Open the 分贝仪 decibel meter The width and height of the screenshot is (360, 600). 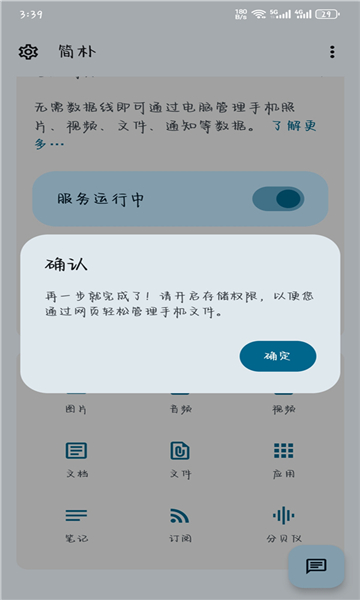click(284, 525)
